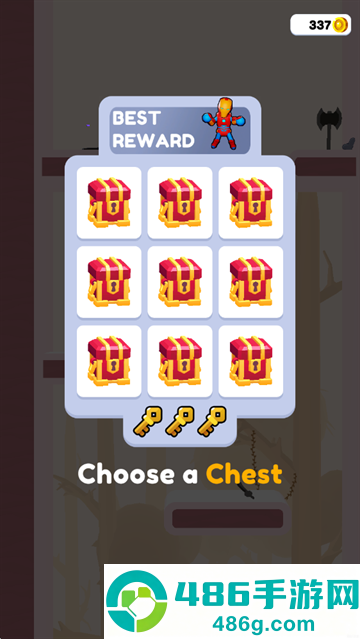Image resolution: width=360 pixels, height=639 pixels.
Task: Open the top-left treasure chest
Action: (x=109, y=203)
